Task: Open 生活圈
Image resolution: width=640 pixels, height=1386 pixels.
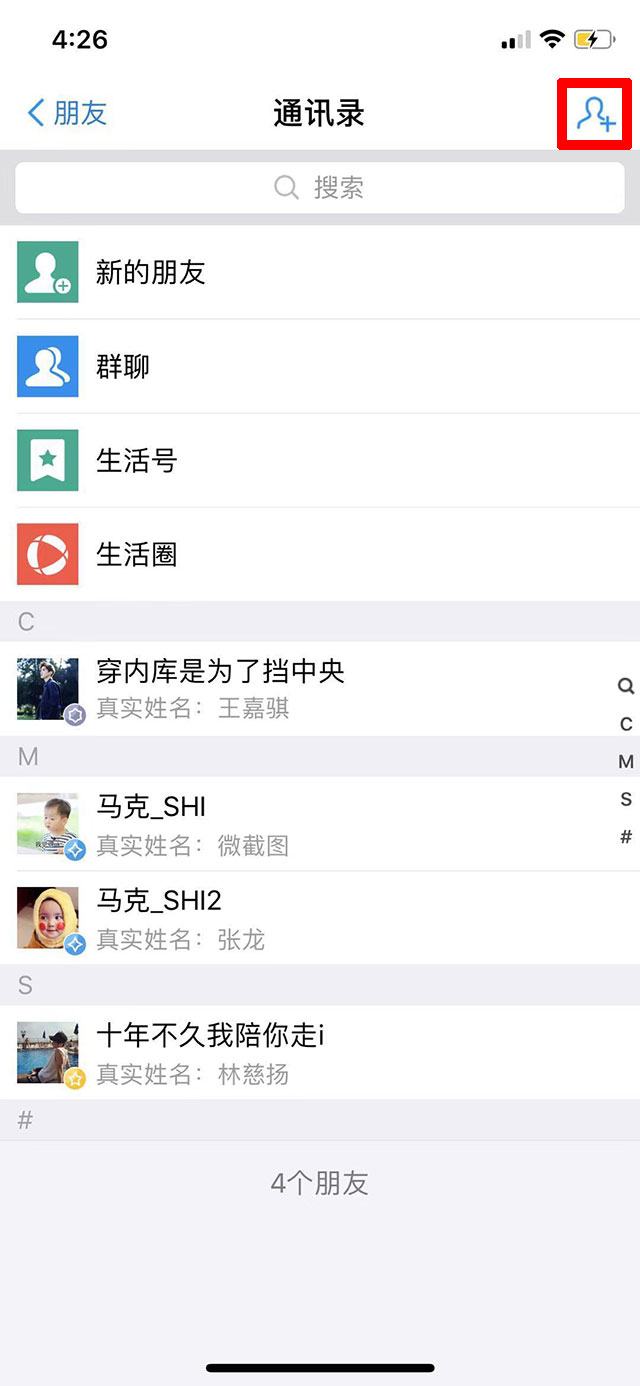Action: point(320,553)
